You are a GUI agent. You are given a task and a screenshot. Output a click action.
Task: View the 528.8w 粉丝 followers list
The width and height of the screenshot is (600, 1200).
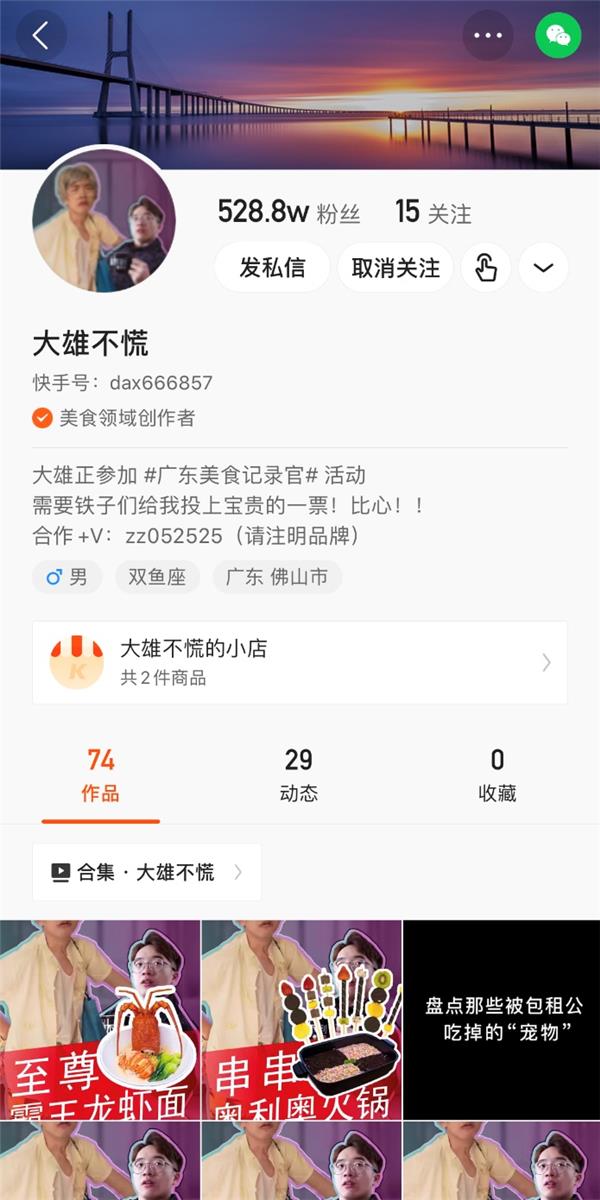(x=288, y=212)
